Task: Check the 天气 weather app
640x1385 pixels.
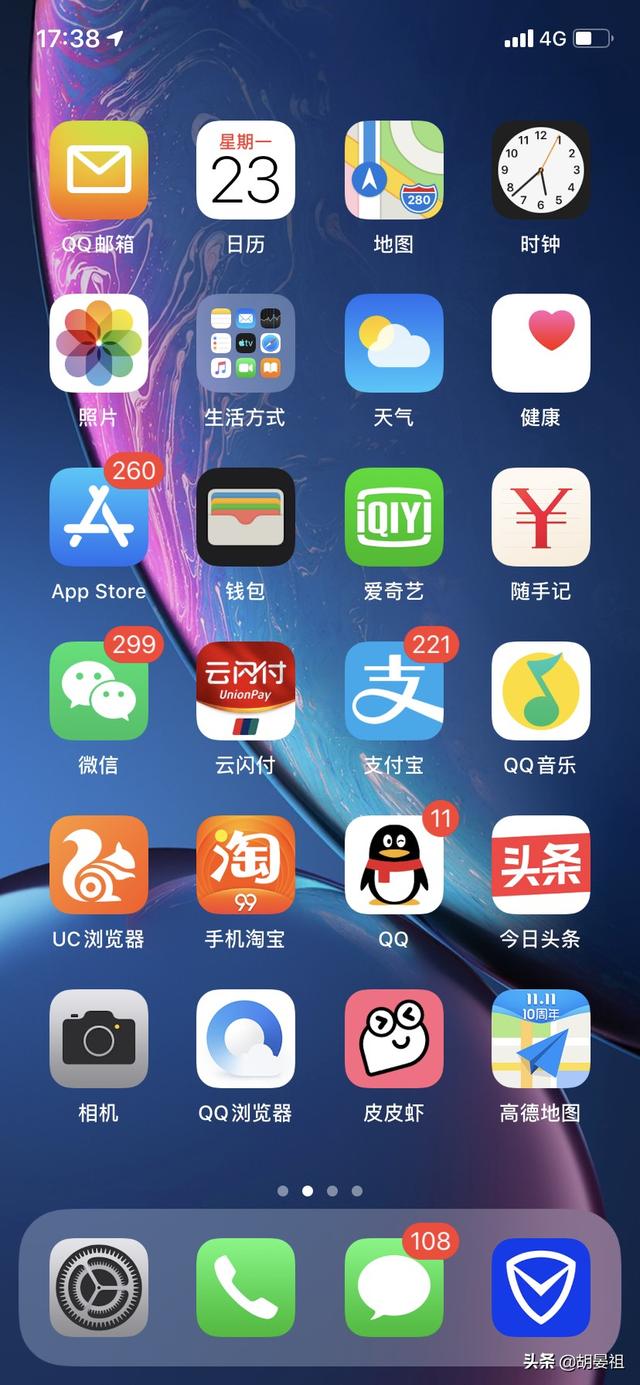Action: click(393, 344)
